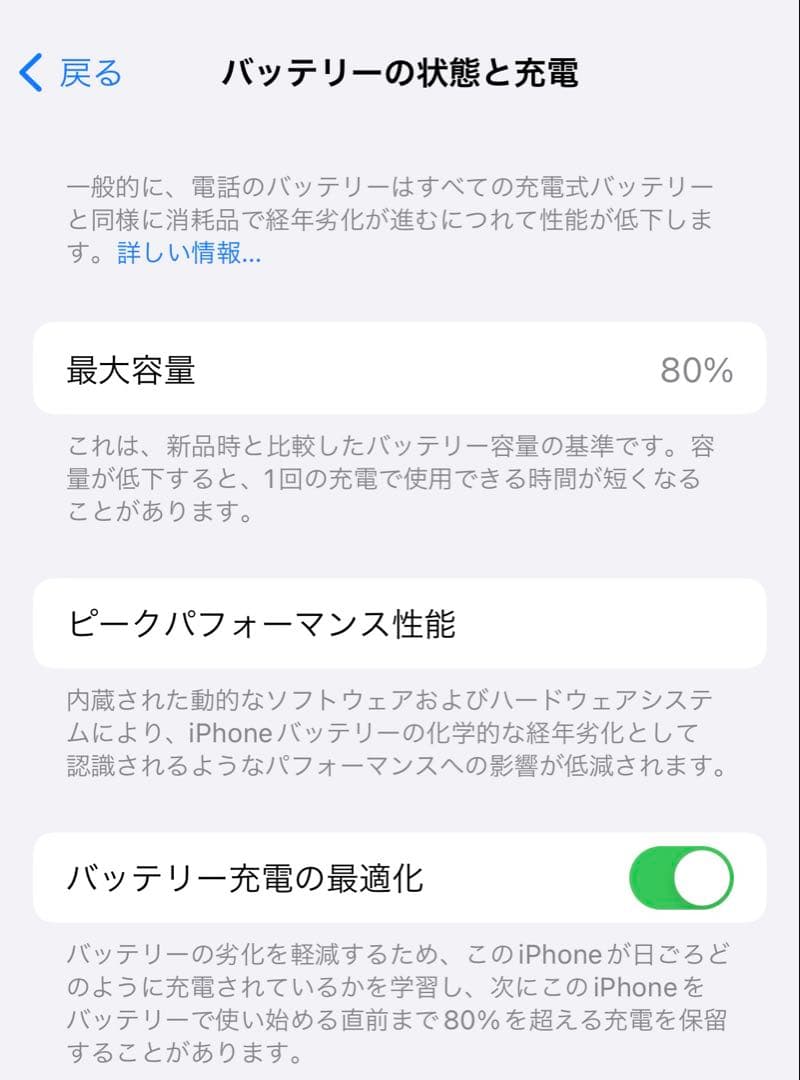The width and height of the screenshot is (800, 1080).
Task: Re-enable battery charge optimization switch
Action: [x=683, y=877]
